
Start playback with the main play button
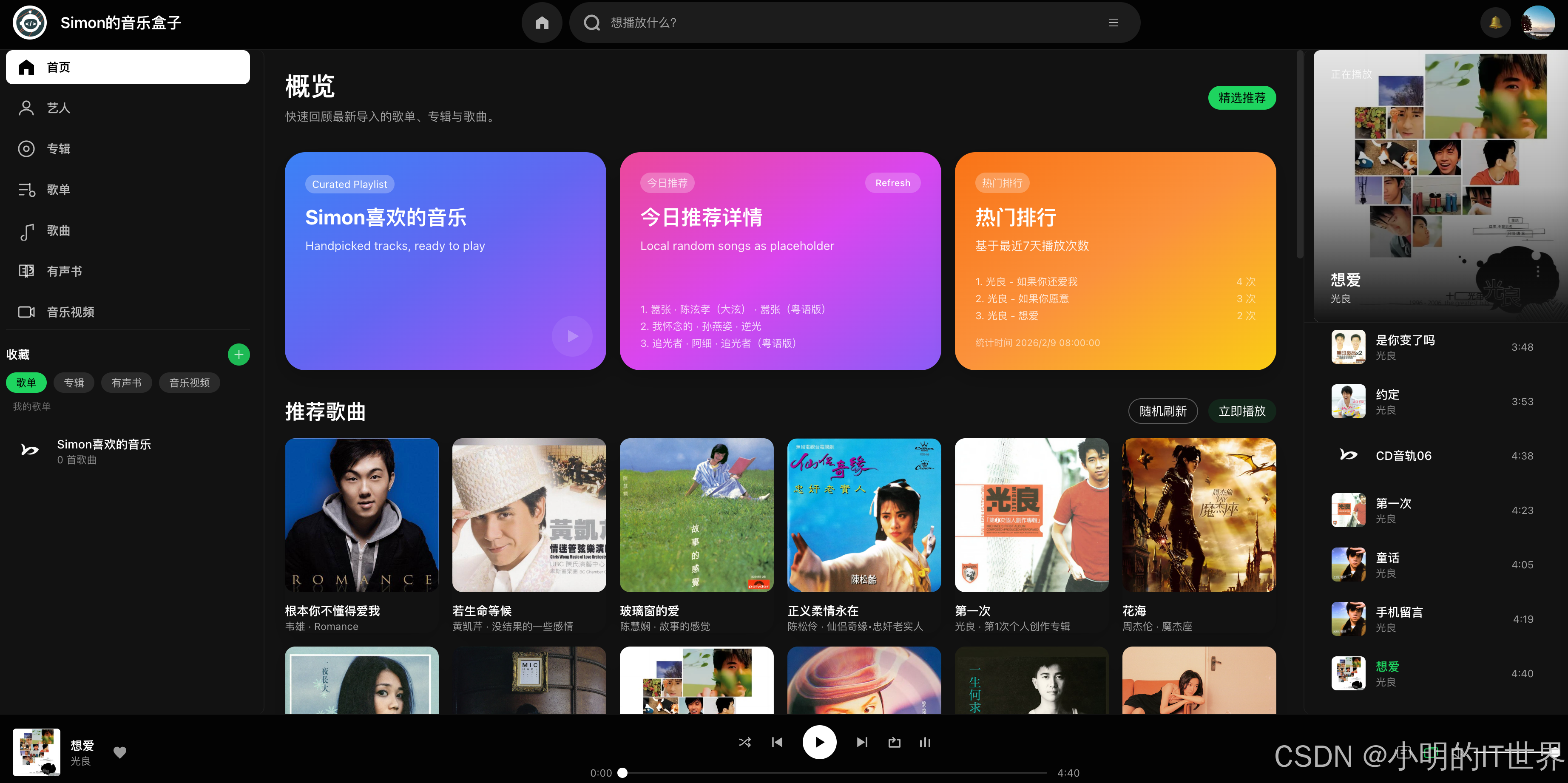(819, 742)
